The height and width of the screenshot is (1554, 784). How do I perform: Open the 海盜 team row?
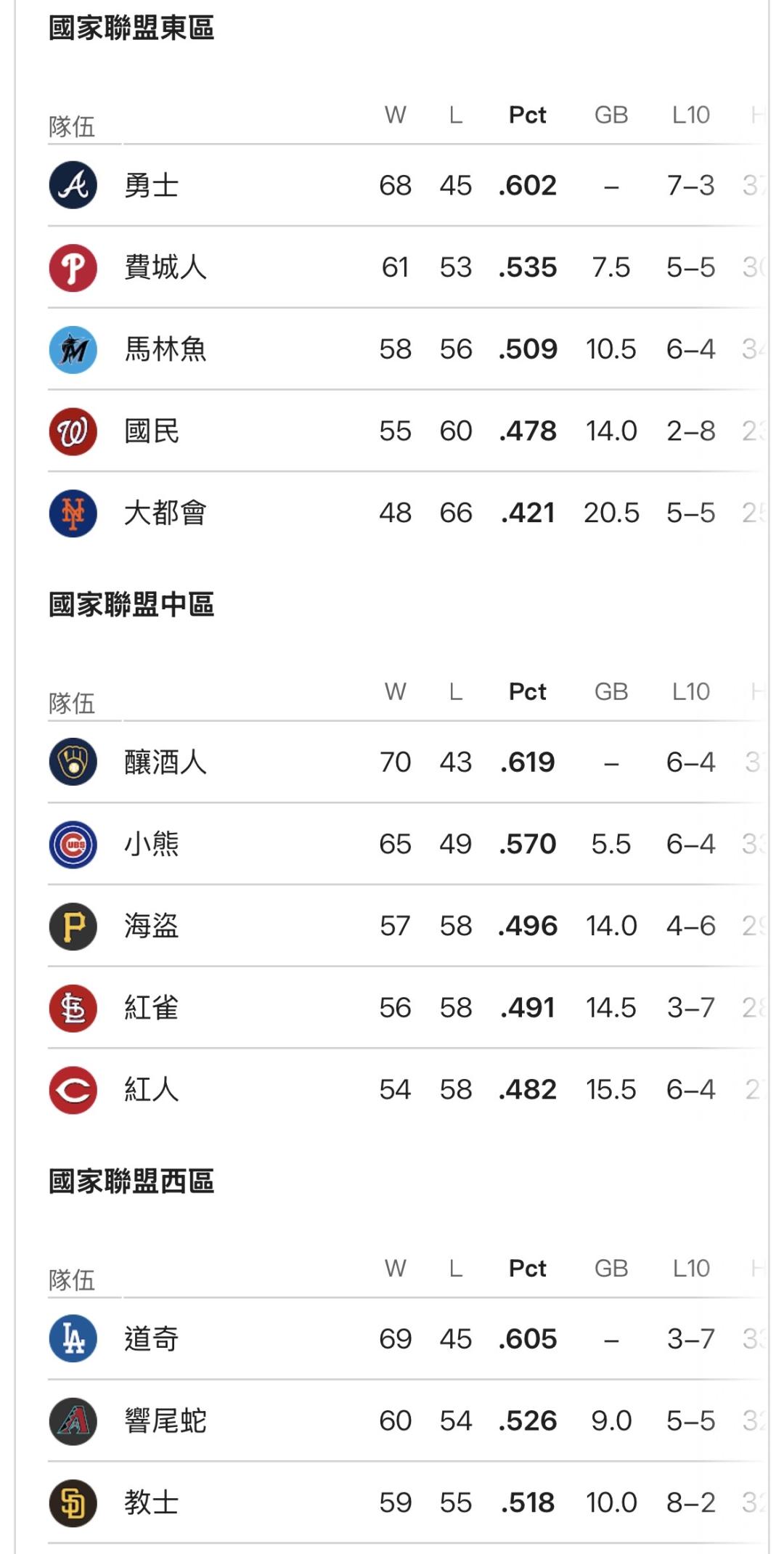click(x=405, y=926)
